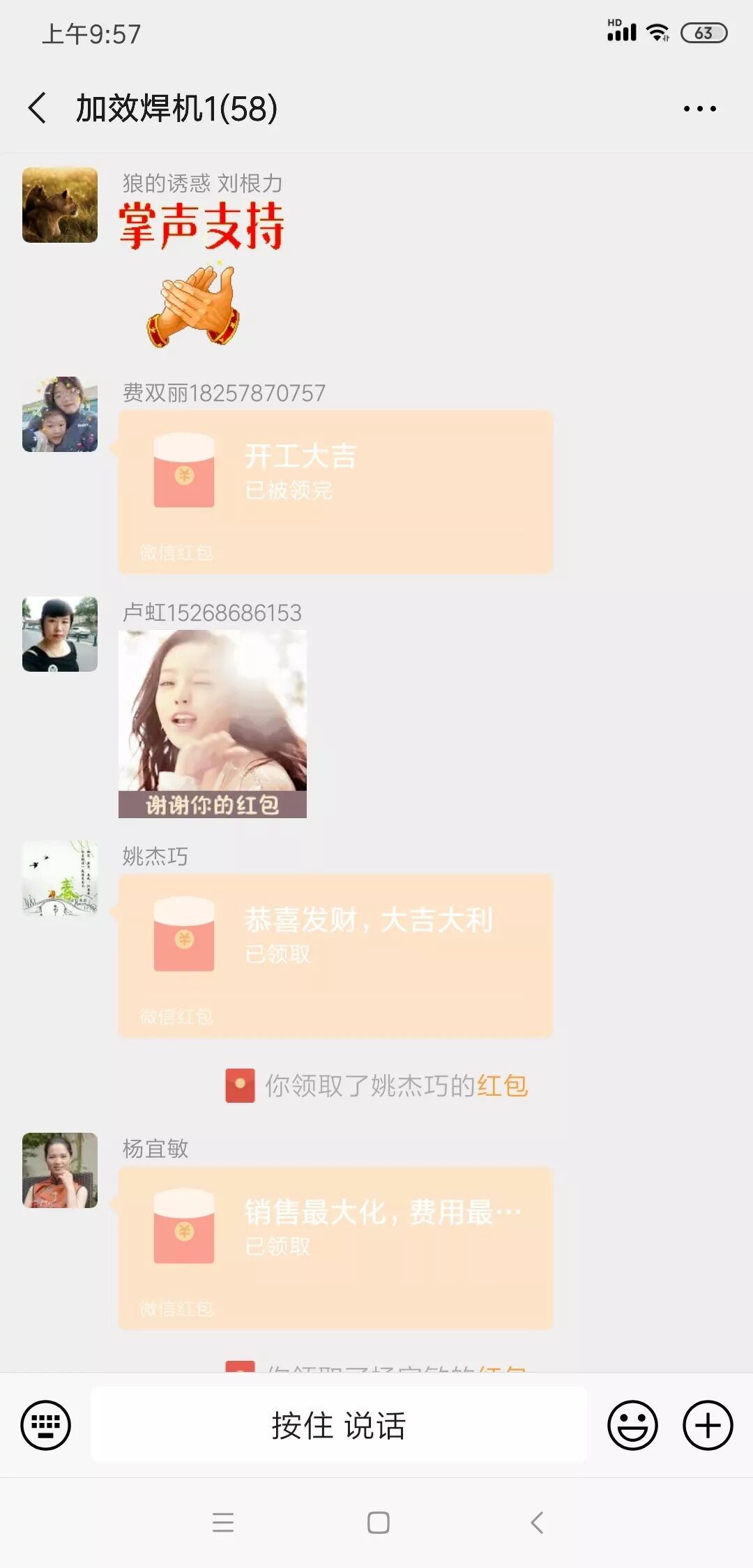Open system recent apps menu
Viewport: 753px width, 1568px height.
pos(223,1522)
